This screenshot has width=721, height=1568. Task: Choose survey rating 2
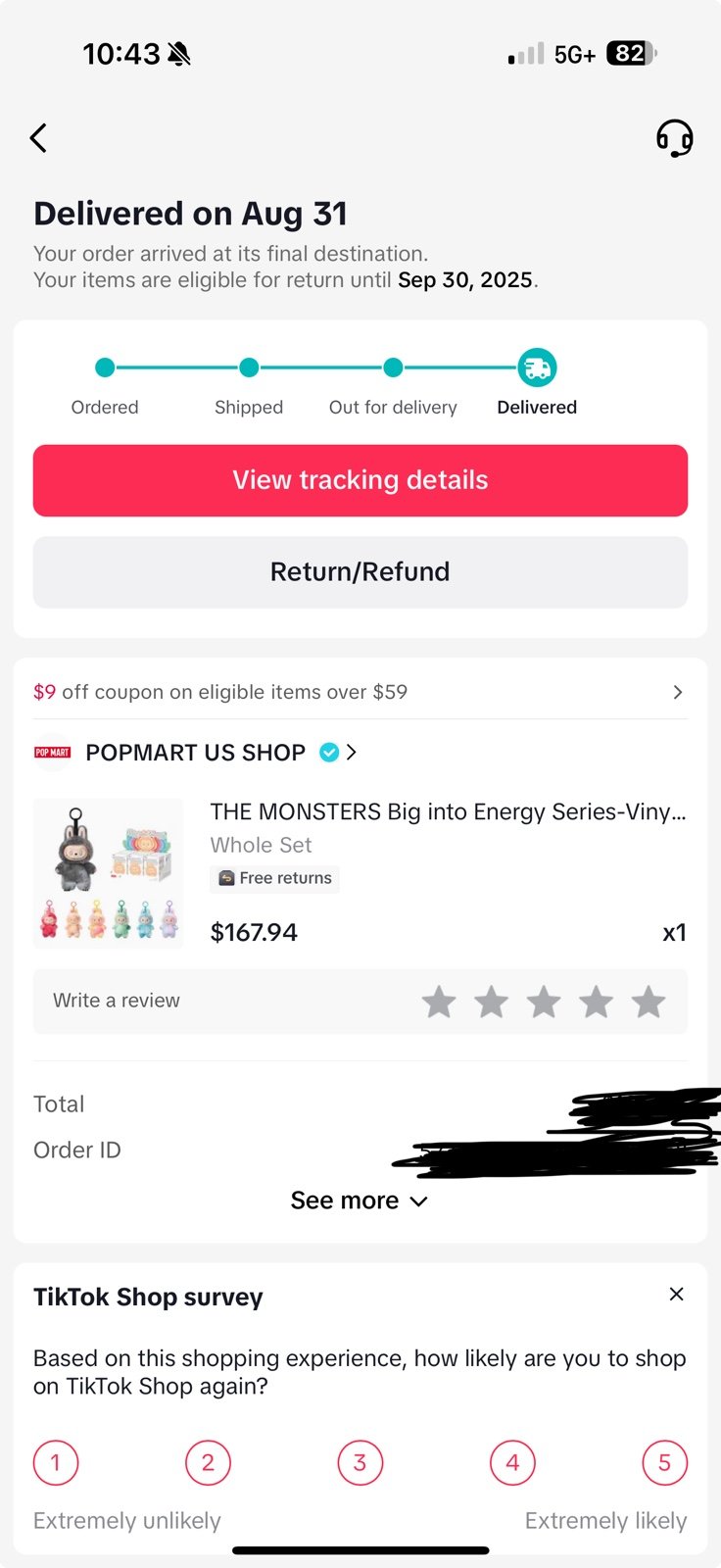click(208, 1463)
